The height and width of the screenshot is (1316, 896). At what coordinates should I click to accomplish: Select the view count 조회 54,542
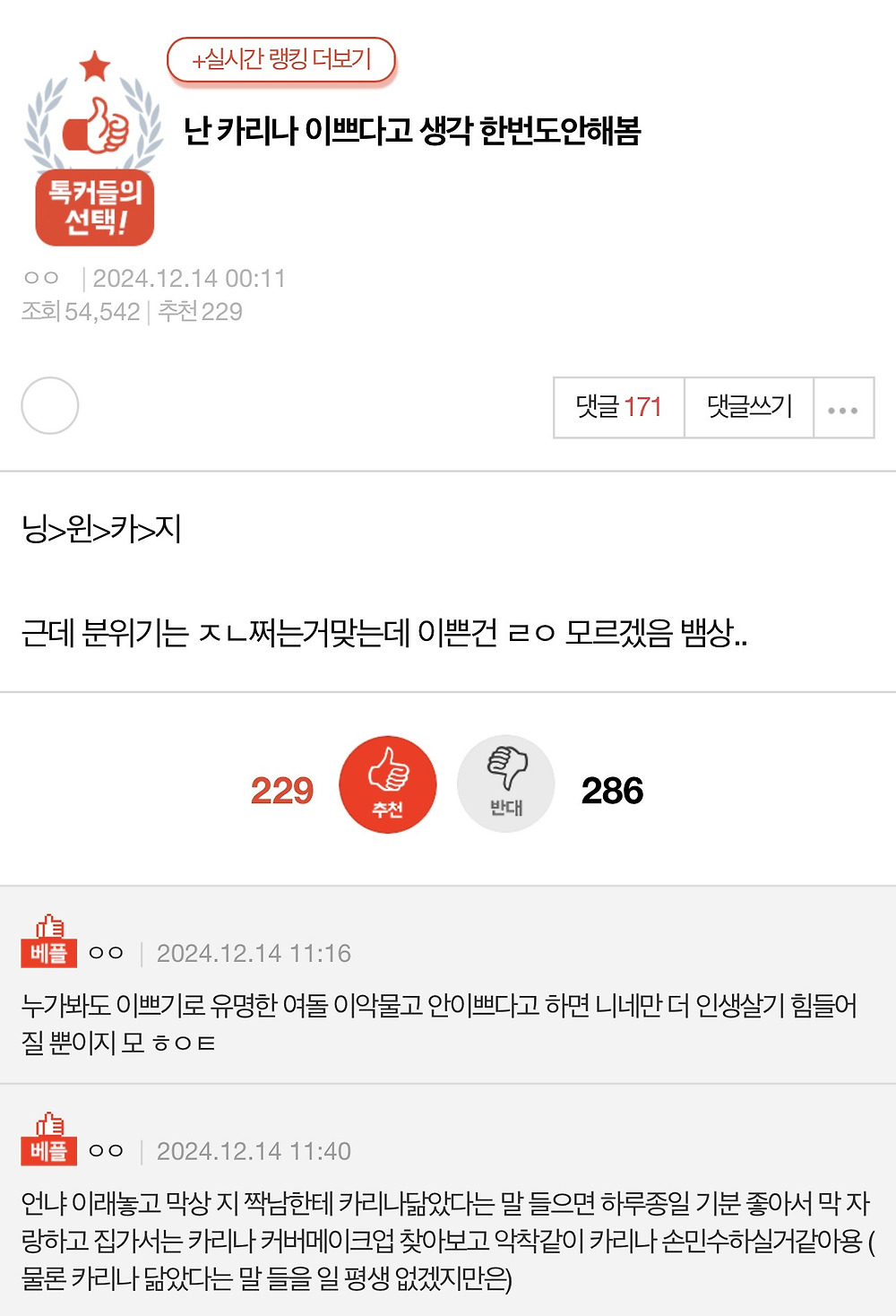point(81,313)
